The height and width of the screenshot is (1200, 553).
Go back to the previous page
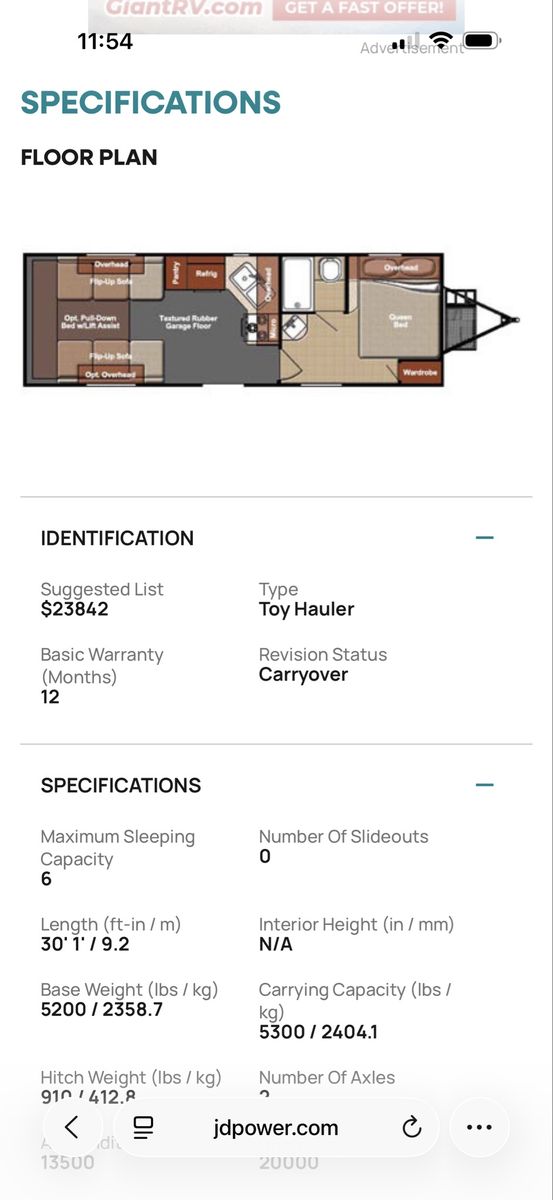(71, 1127)
